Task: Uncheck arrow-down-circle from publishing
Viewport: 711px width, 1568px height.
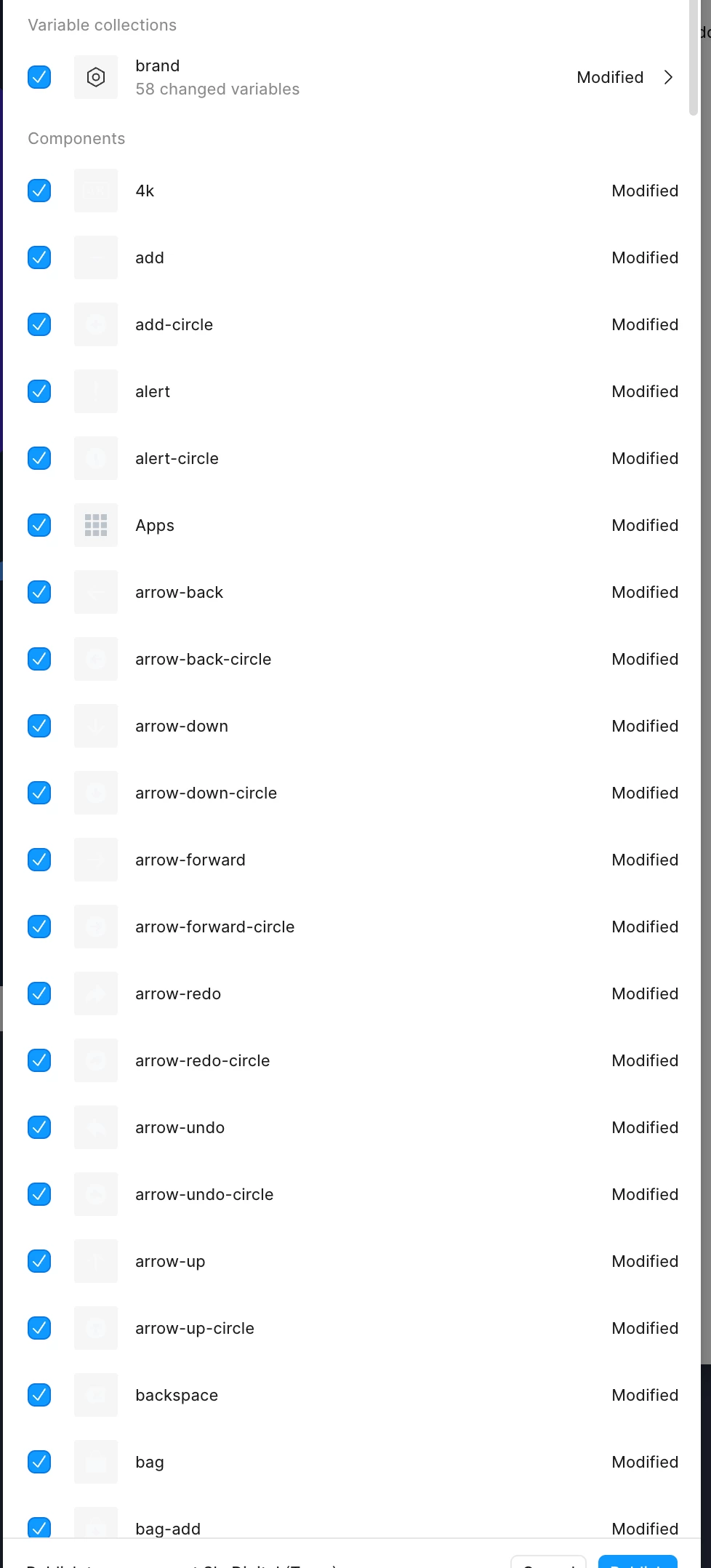Action: (x=39, y=793)
